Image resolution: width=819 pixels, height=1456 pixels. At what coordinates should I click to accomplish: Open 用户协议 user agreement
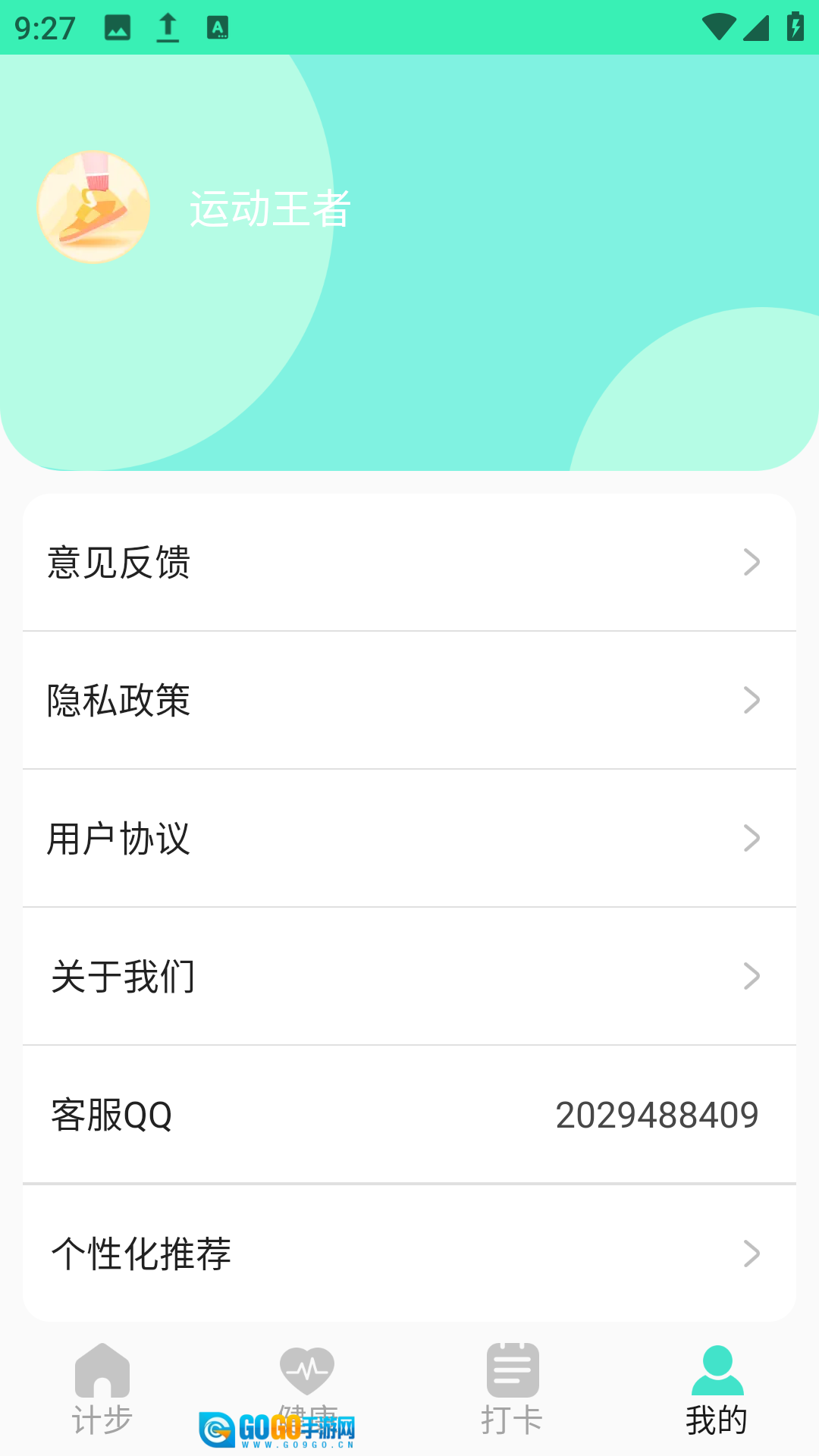tap(409, 838)
